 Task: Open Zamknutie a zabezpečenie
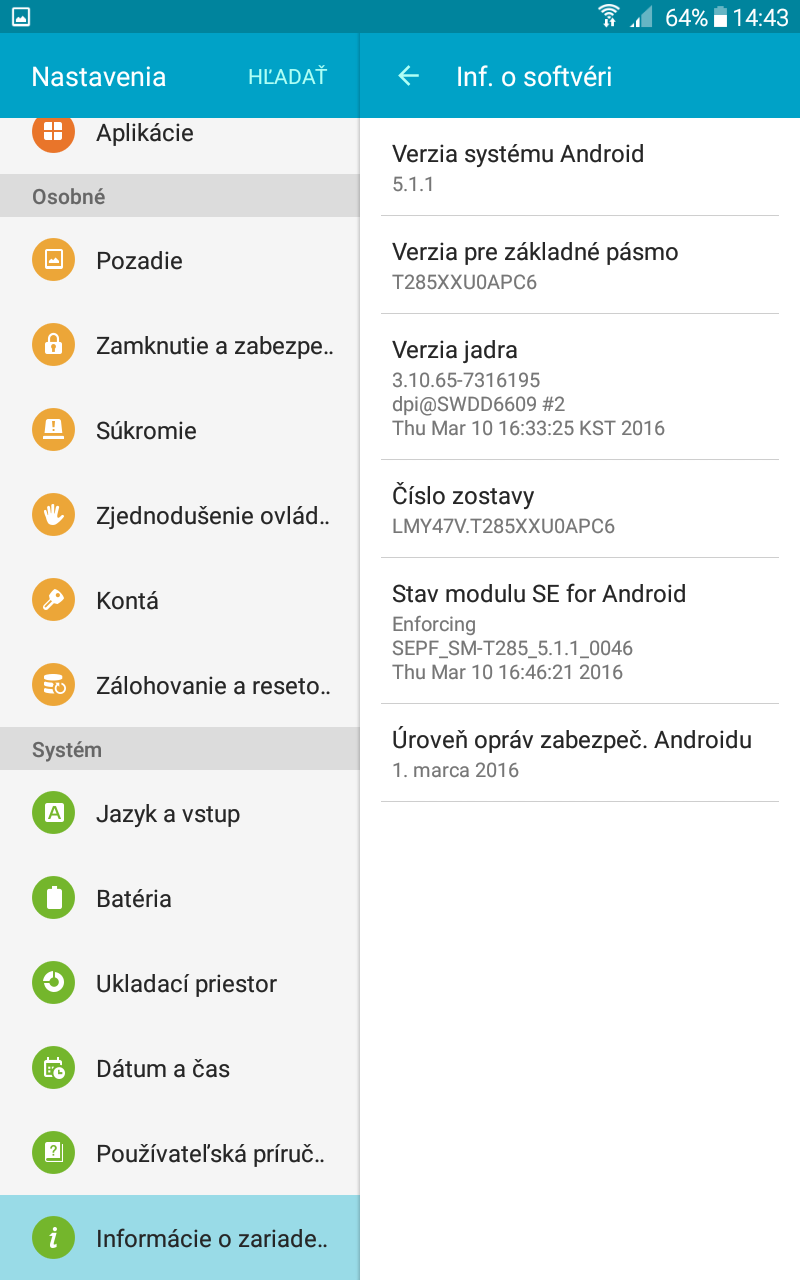(x=179, y=346)
